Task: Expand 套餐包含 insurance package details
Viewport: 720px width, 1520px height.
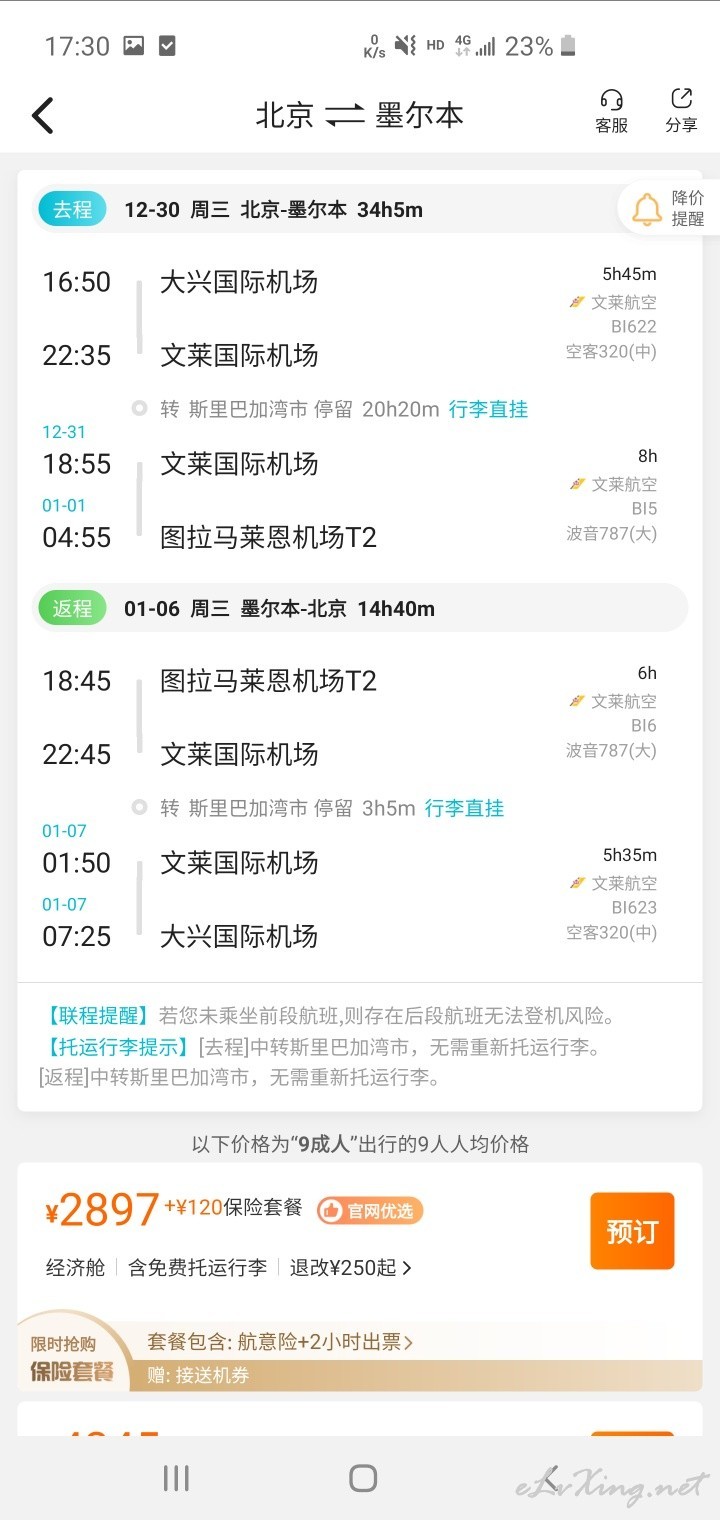Action: (280, 1342)
